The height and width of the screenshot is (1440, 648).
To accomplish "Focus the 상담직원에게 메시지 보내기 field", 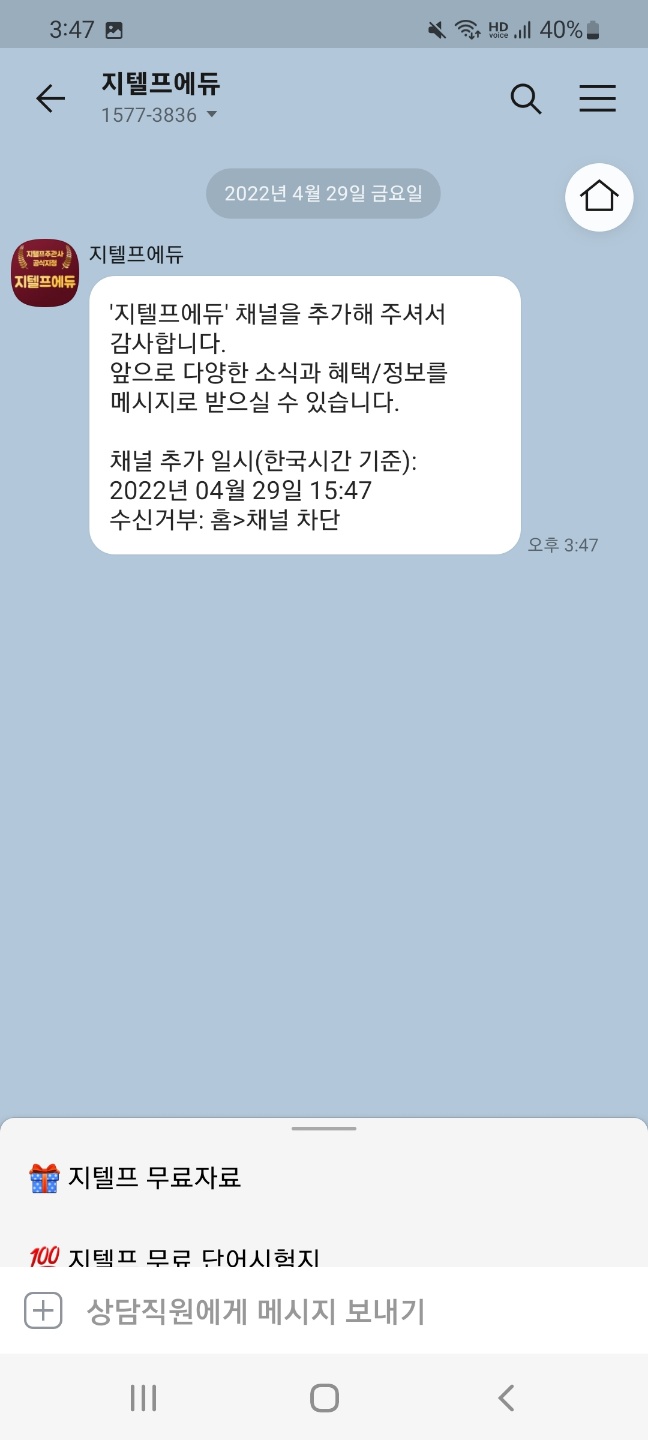I will pyautogui.click(x=300, y=1311).
